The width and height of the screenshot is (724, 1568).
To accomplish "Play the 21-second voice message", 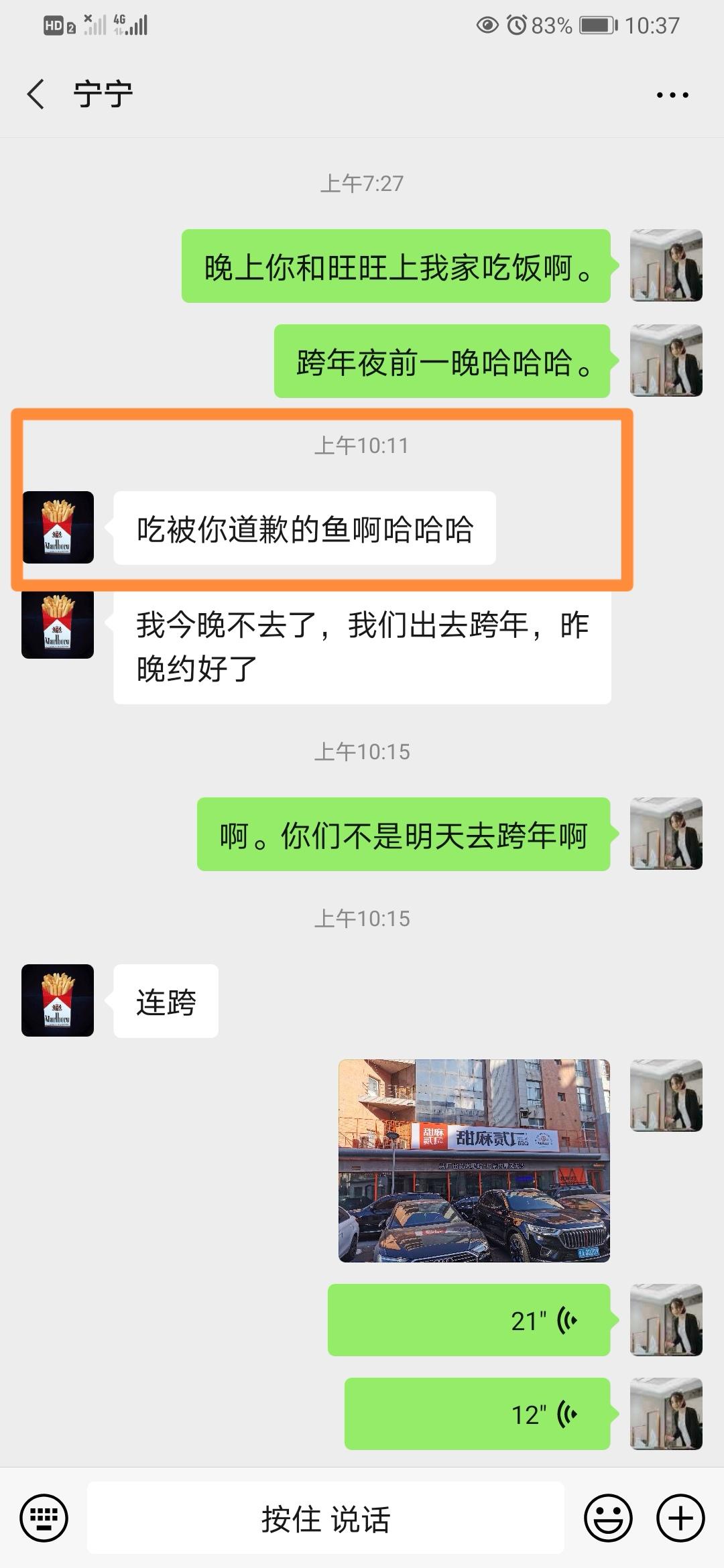I will (x=469, y=1320).
